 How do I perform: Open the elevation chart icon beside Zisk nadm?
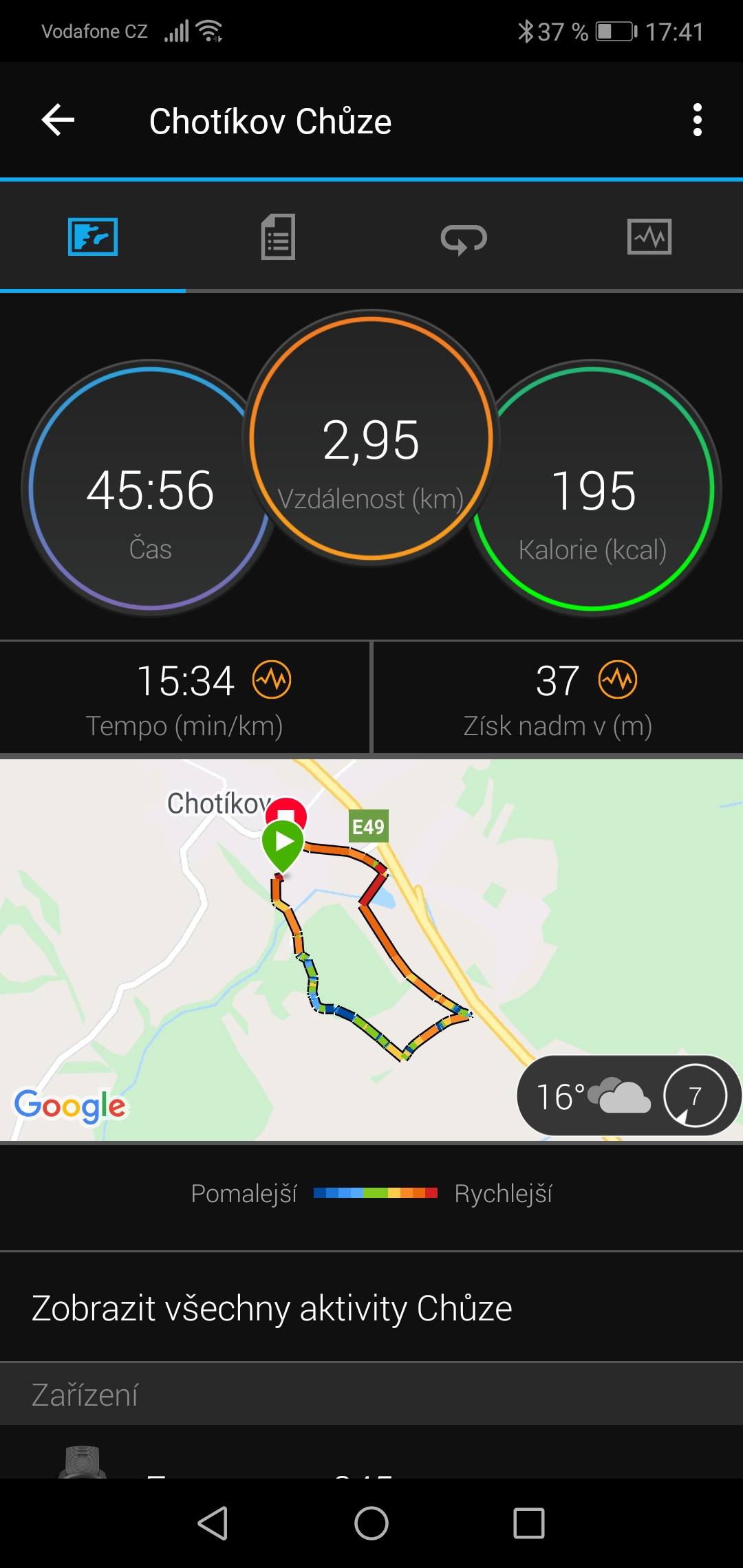tap(618, 680)
